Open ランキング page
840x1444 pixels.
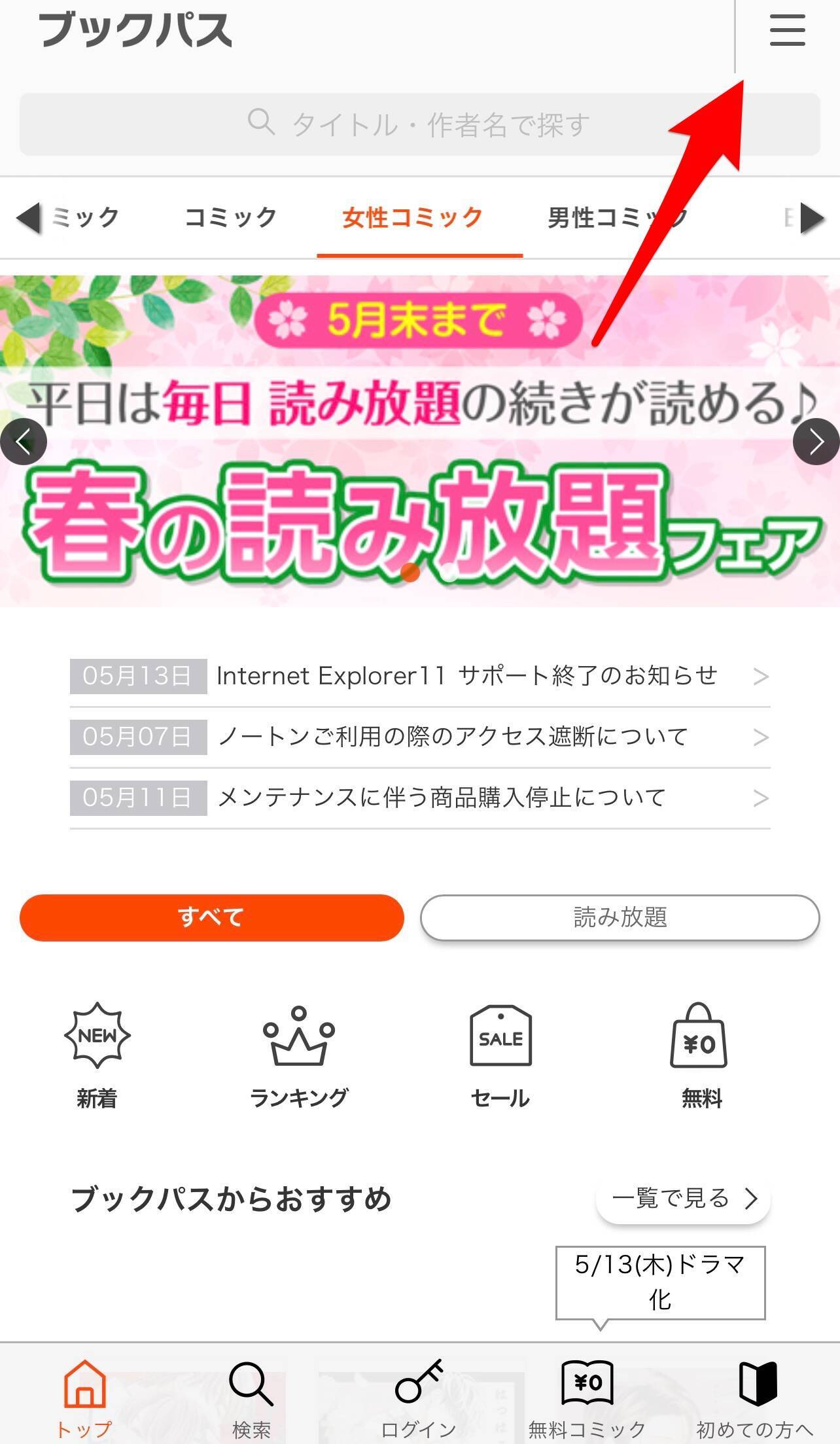click(x=299, y=1055)
